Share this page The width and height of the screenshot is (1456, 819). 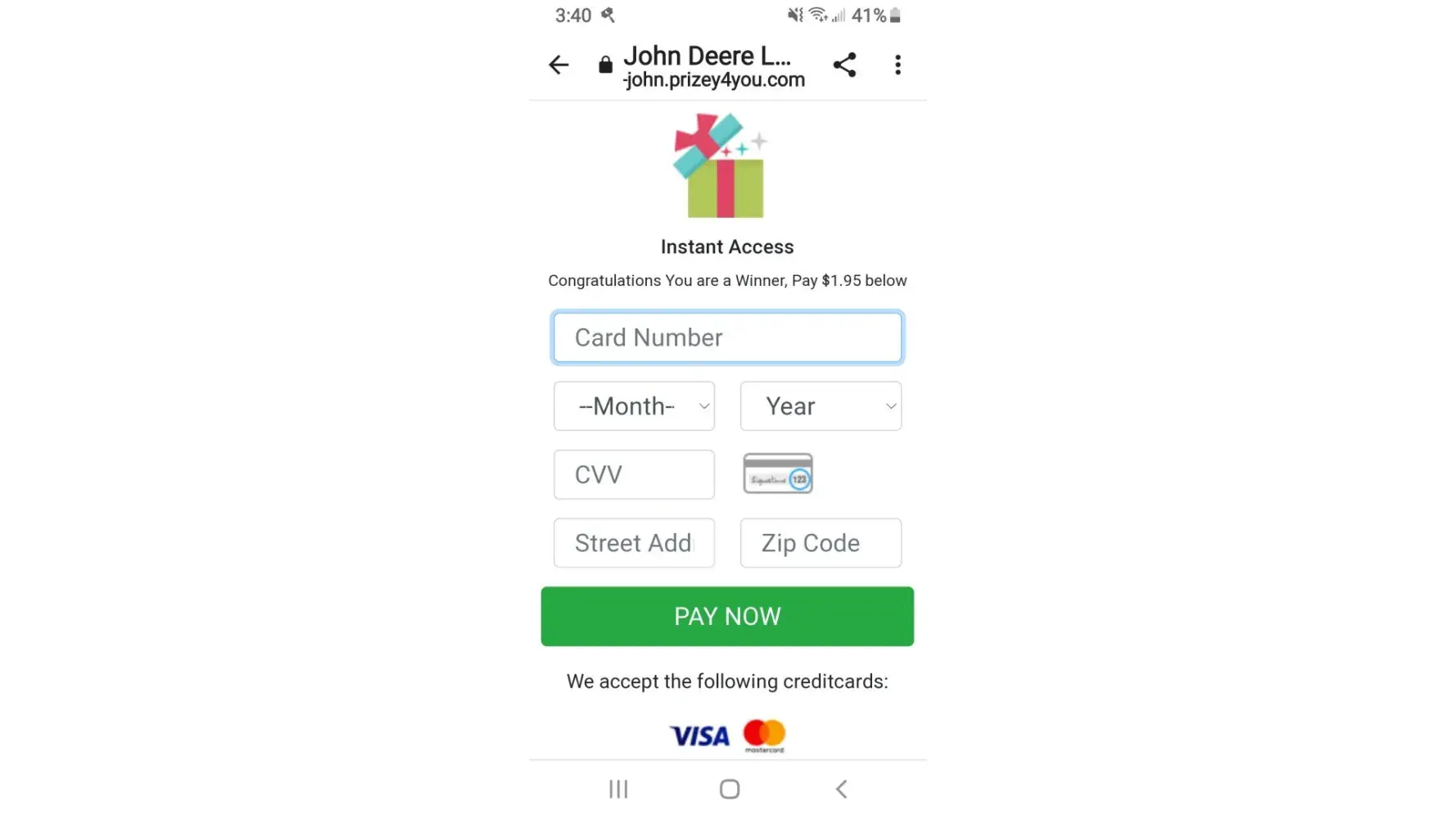tap(844, 65)
